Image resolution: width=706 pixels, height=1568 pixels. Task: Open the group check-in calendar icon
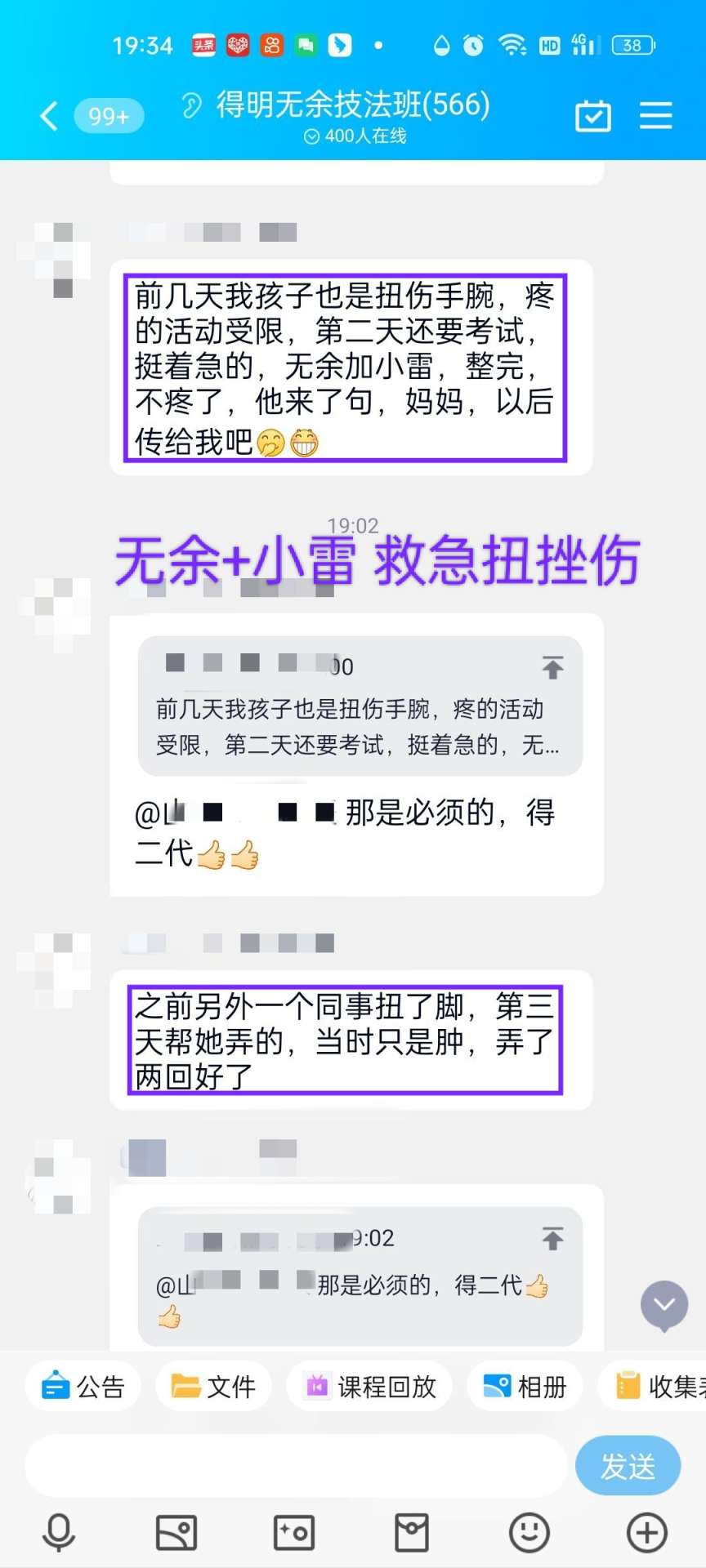click(x=593, y=116)
